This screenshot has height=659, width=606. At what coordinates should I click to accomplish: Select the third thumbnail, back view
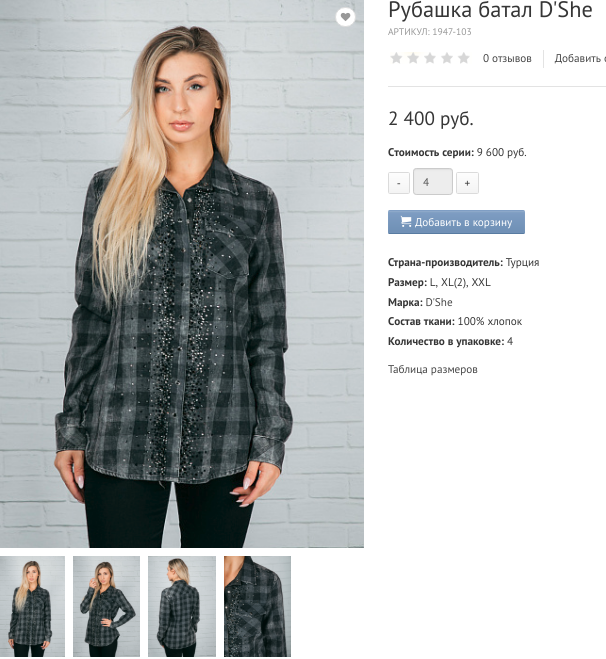(182, 606)
